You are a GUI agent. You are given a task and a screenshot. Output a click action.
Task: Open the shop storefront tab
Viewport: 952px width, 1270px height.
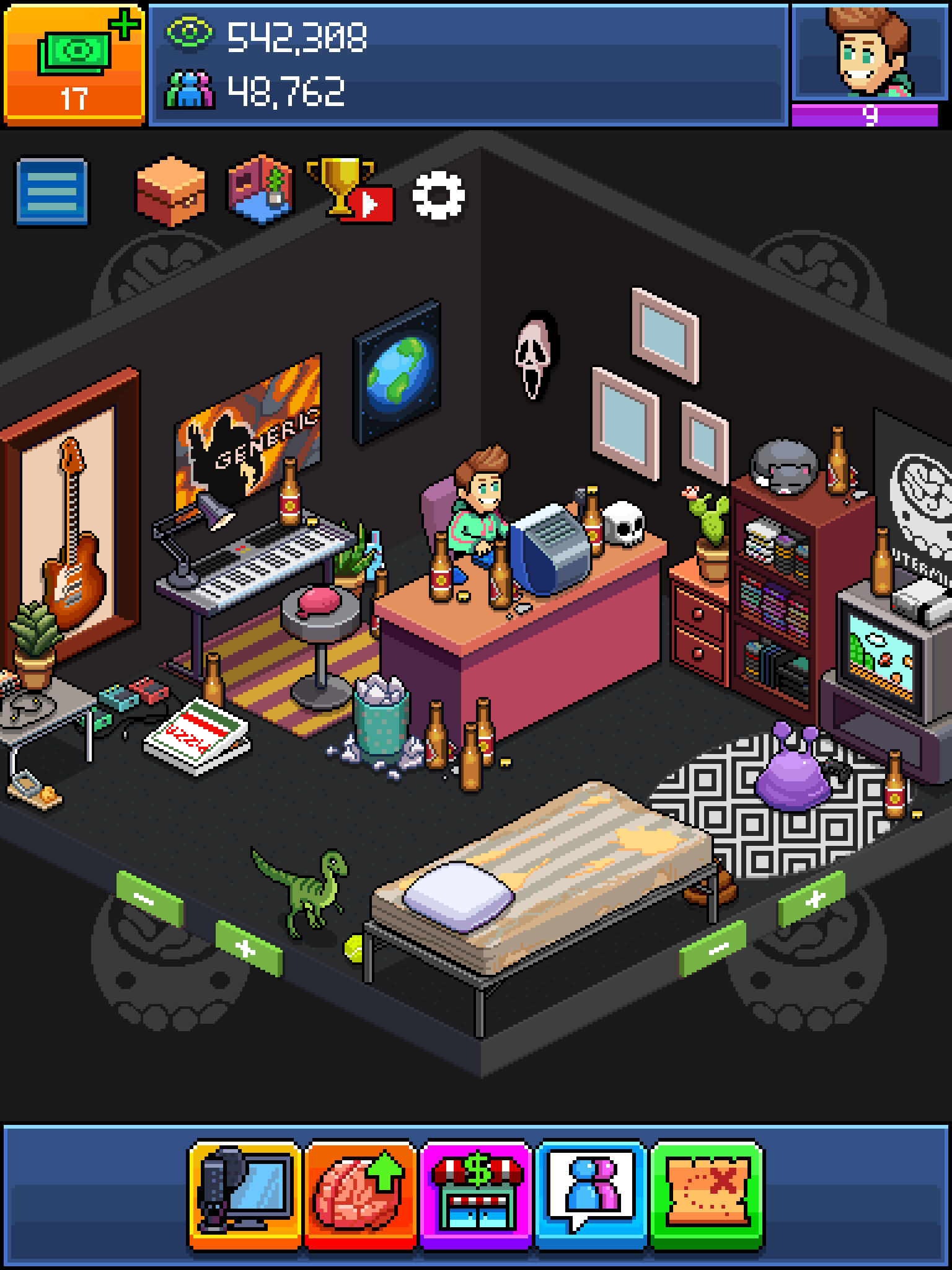(476, 1195)
